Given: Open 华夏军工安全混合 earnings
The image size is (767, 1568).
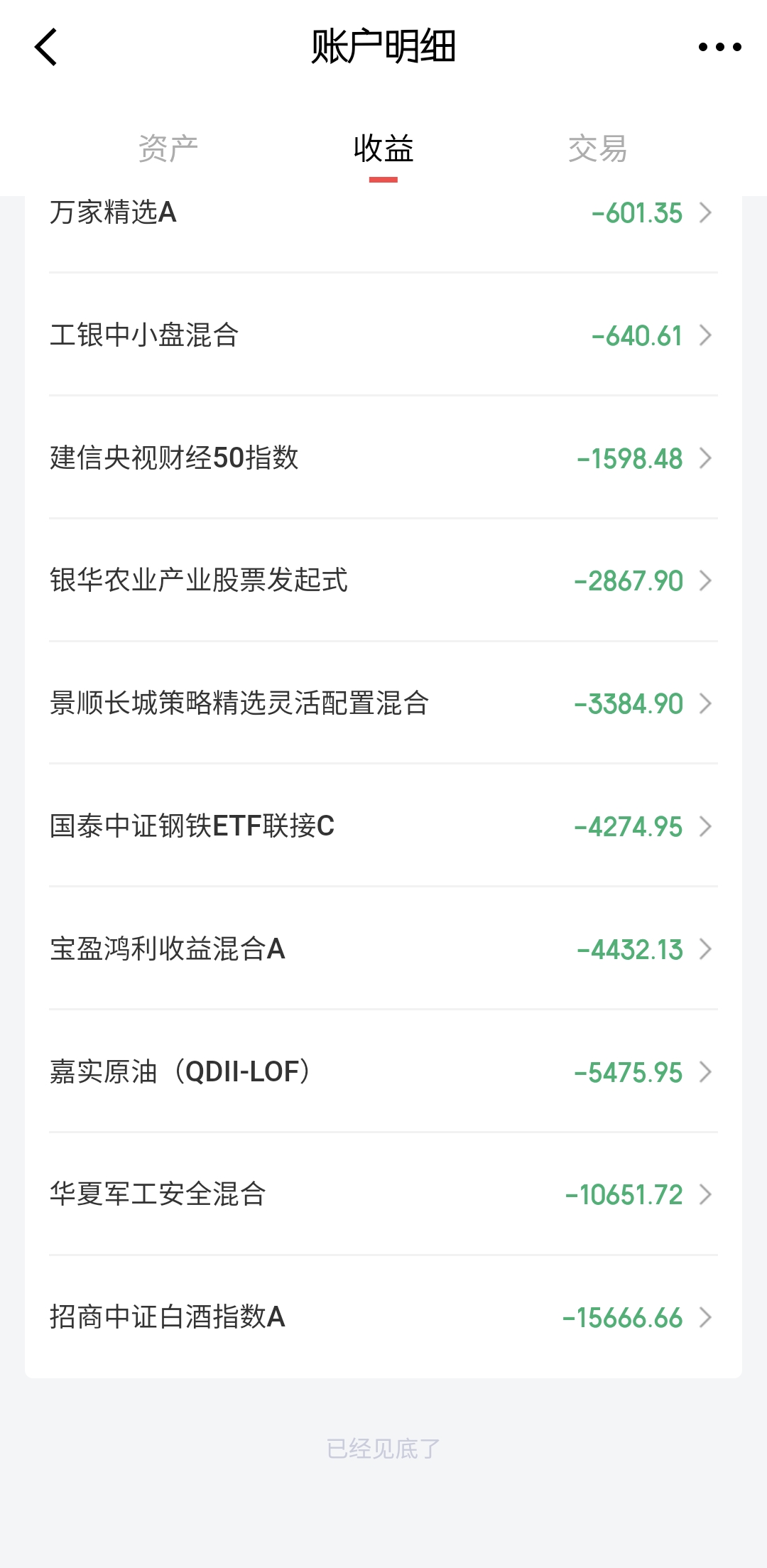Looking at the screenshot, I should pos(383,1194).
